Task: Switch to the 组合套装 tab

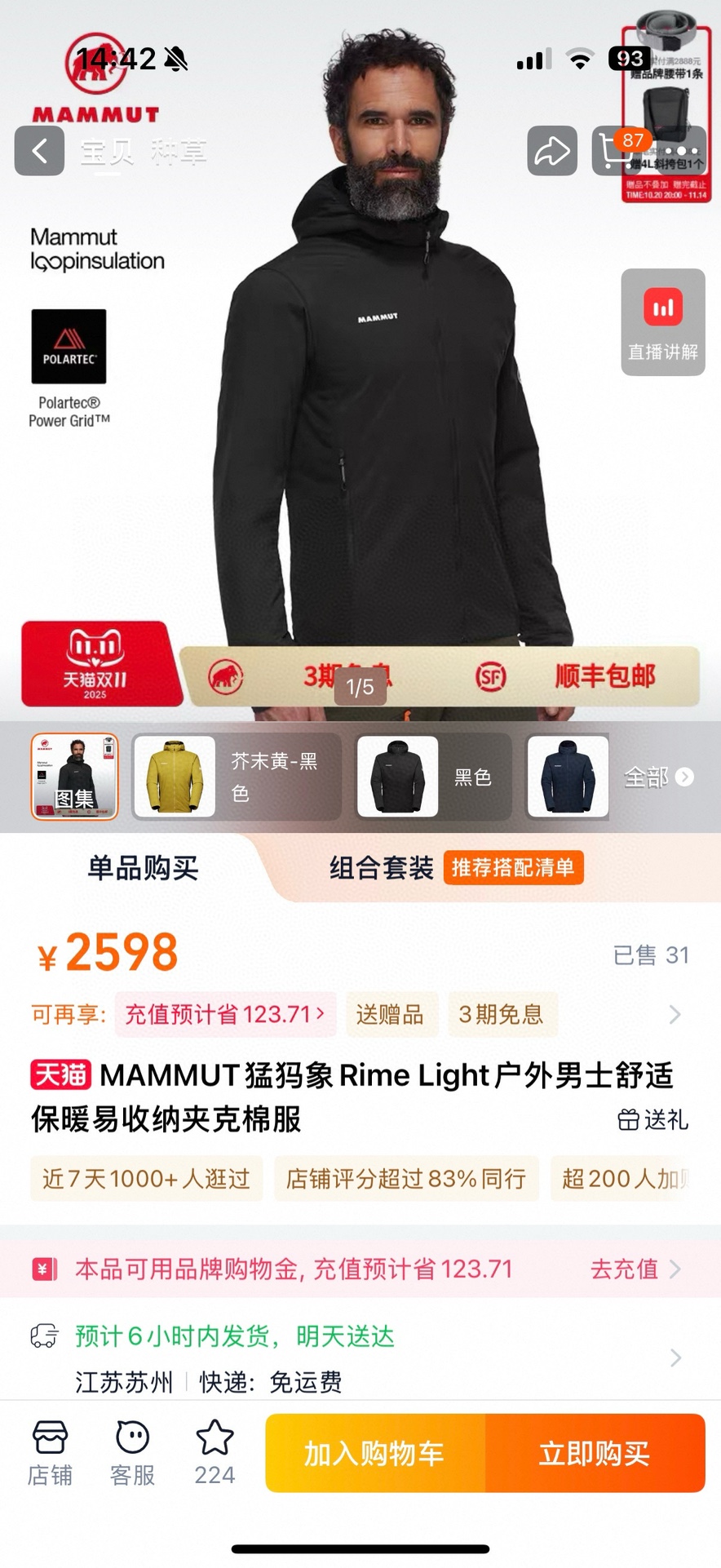Action: (379, 868)
